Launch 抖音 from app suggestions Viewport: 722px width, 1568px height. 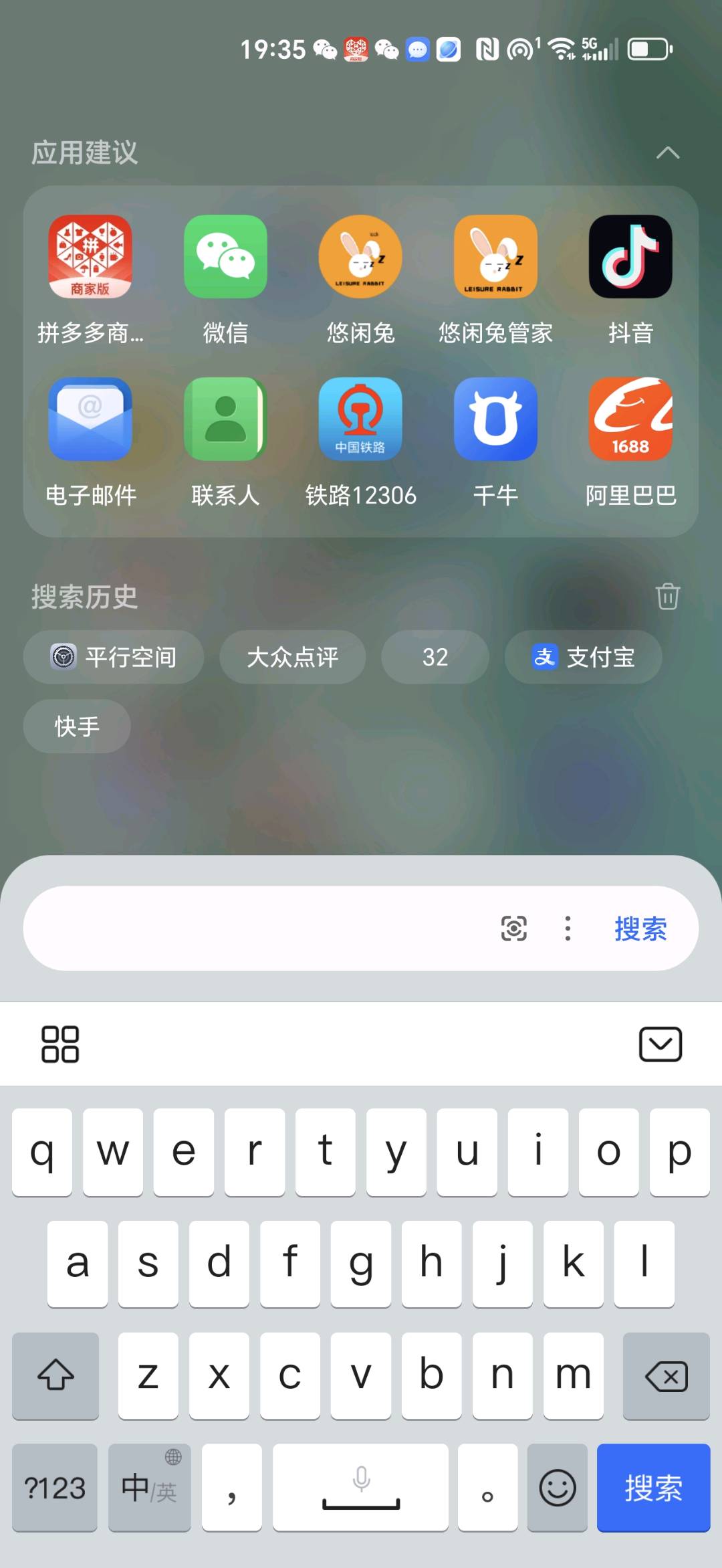pos(630,257)
